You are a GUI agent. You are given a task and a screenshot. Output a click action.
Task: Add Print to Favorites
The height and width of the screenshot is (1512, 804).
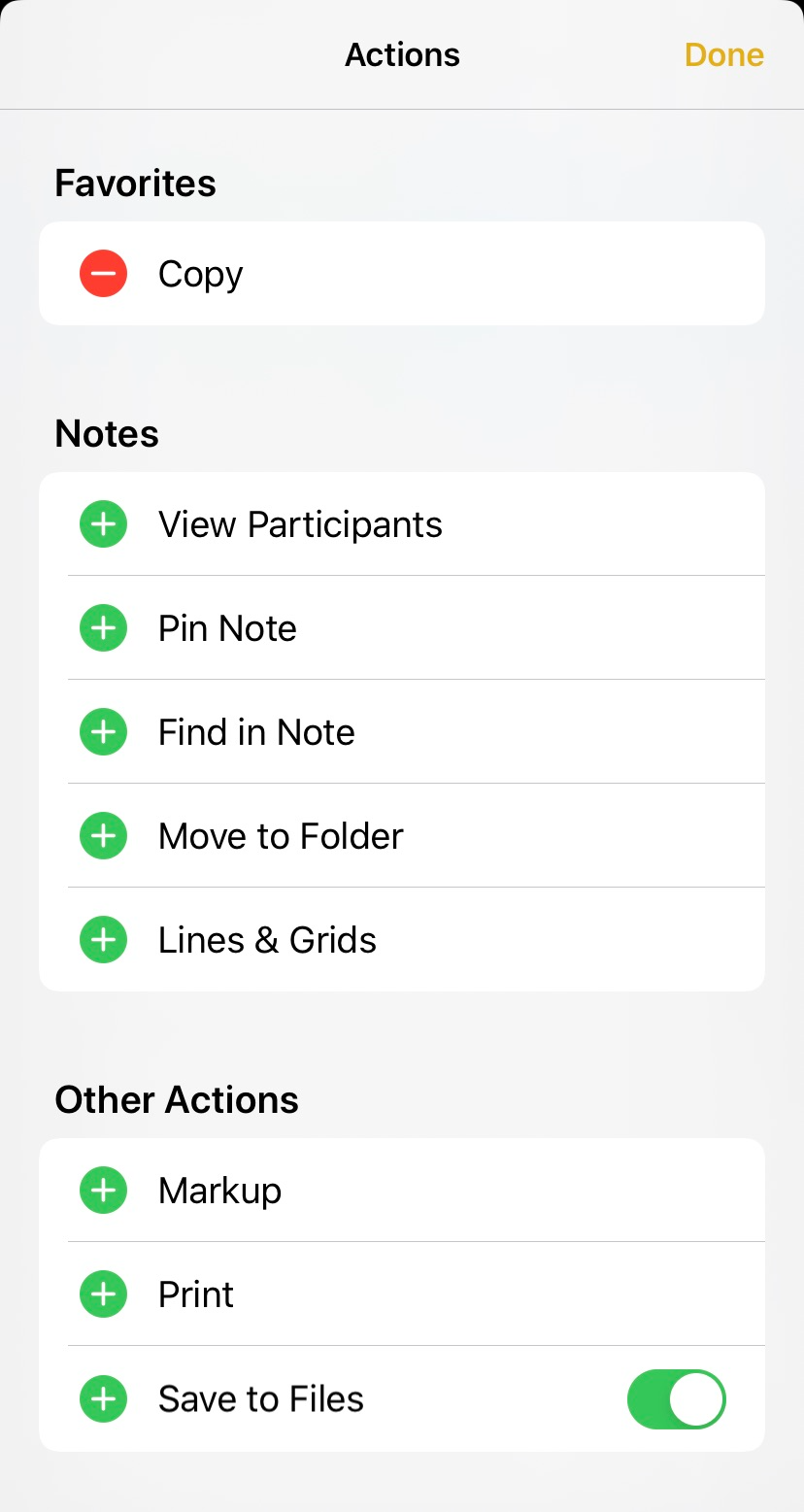[x=103, y=1294]
